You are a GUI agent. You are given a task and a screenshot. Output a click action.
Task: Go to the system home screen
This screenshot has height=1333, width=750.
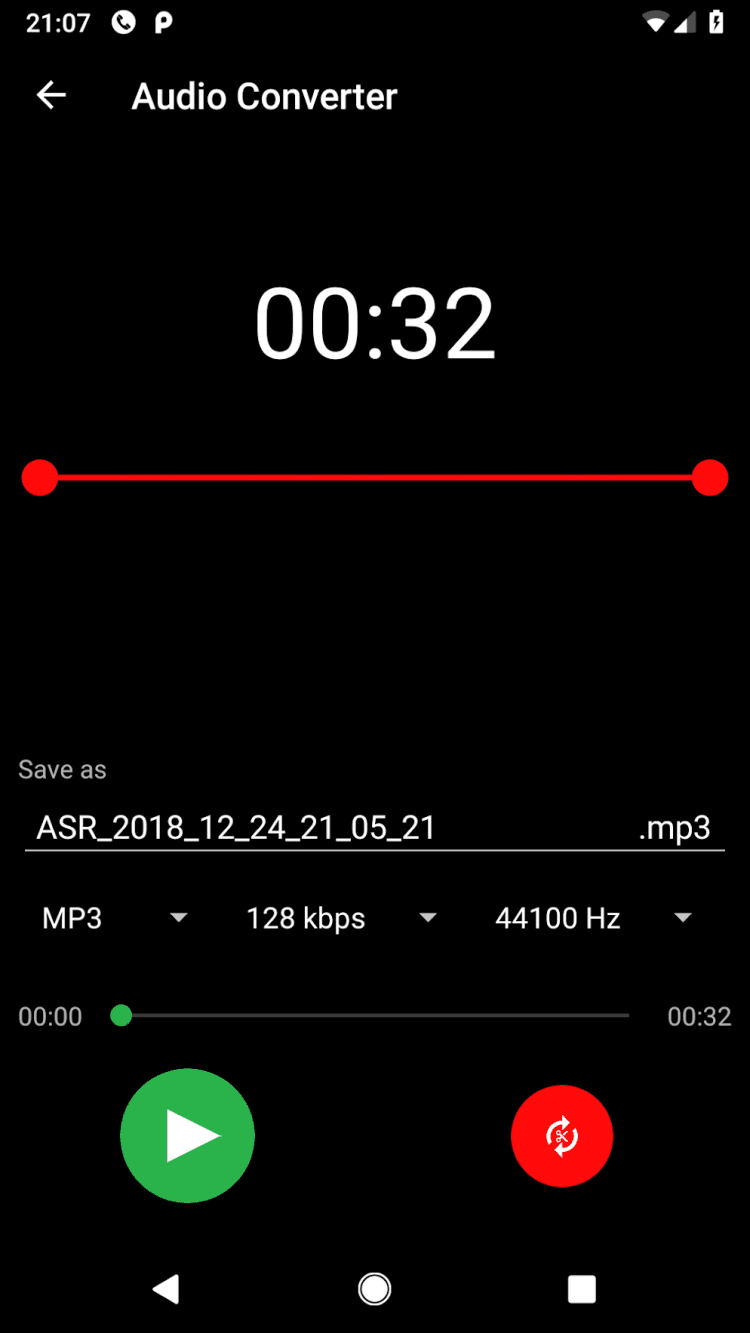[375, 1289]
